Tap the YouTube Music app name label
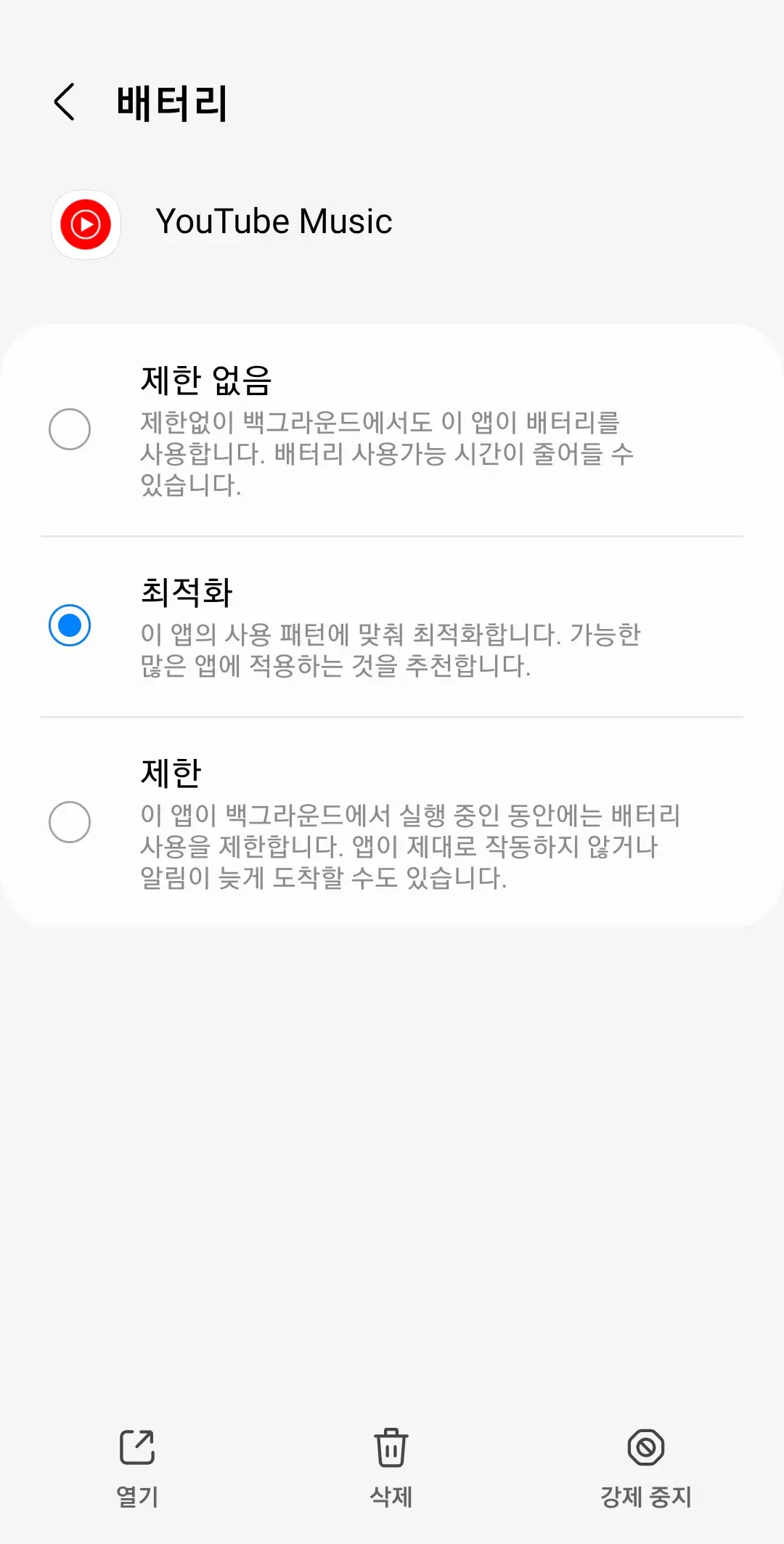784x1544 pixels. pos(274,222)
